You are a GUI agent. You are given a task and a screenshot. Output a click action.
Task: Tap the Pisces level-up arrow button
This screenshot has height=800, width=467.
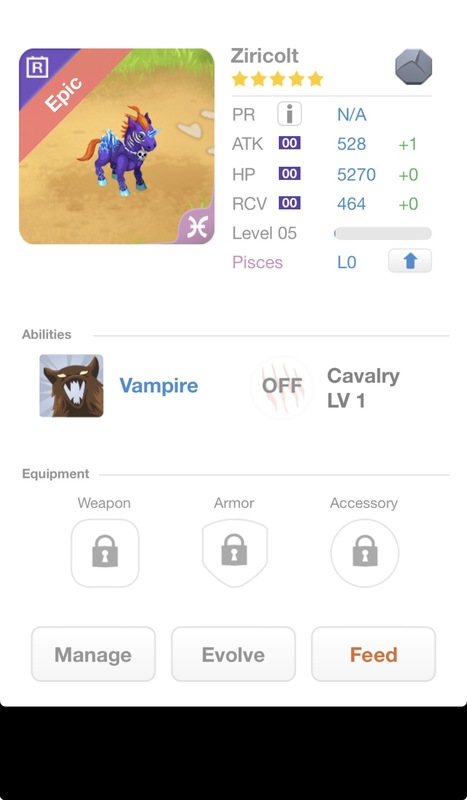point(410,261)
